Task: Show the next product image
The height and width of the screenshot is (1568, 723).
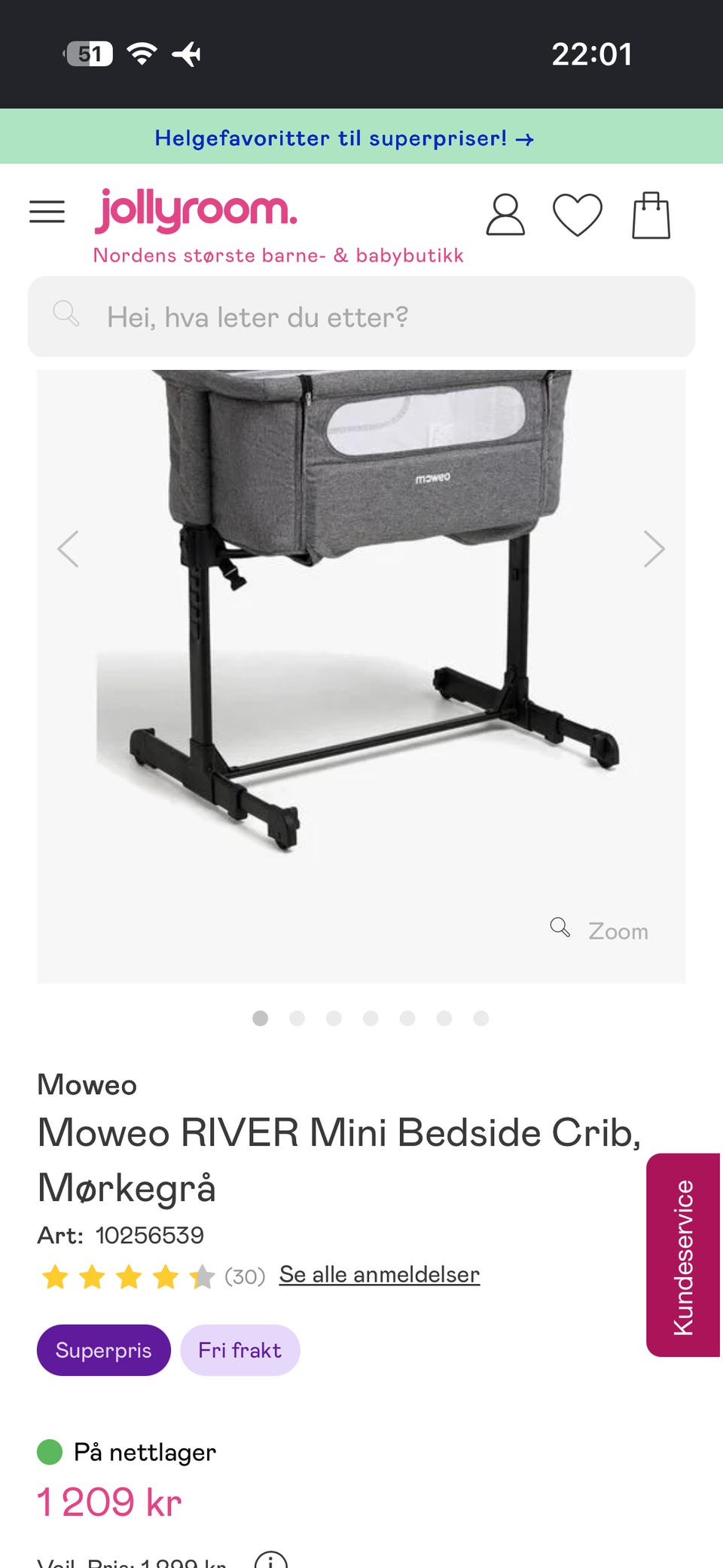Action: click(654, 549)
